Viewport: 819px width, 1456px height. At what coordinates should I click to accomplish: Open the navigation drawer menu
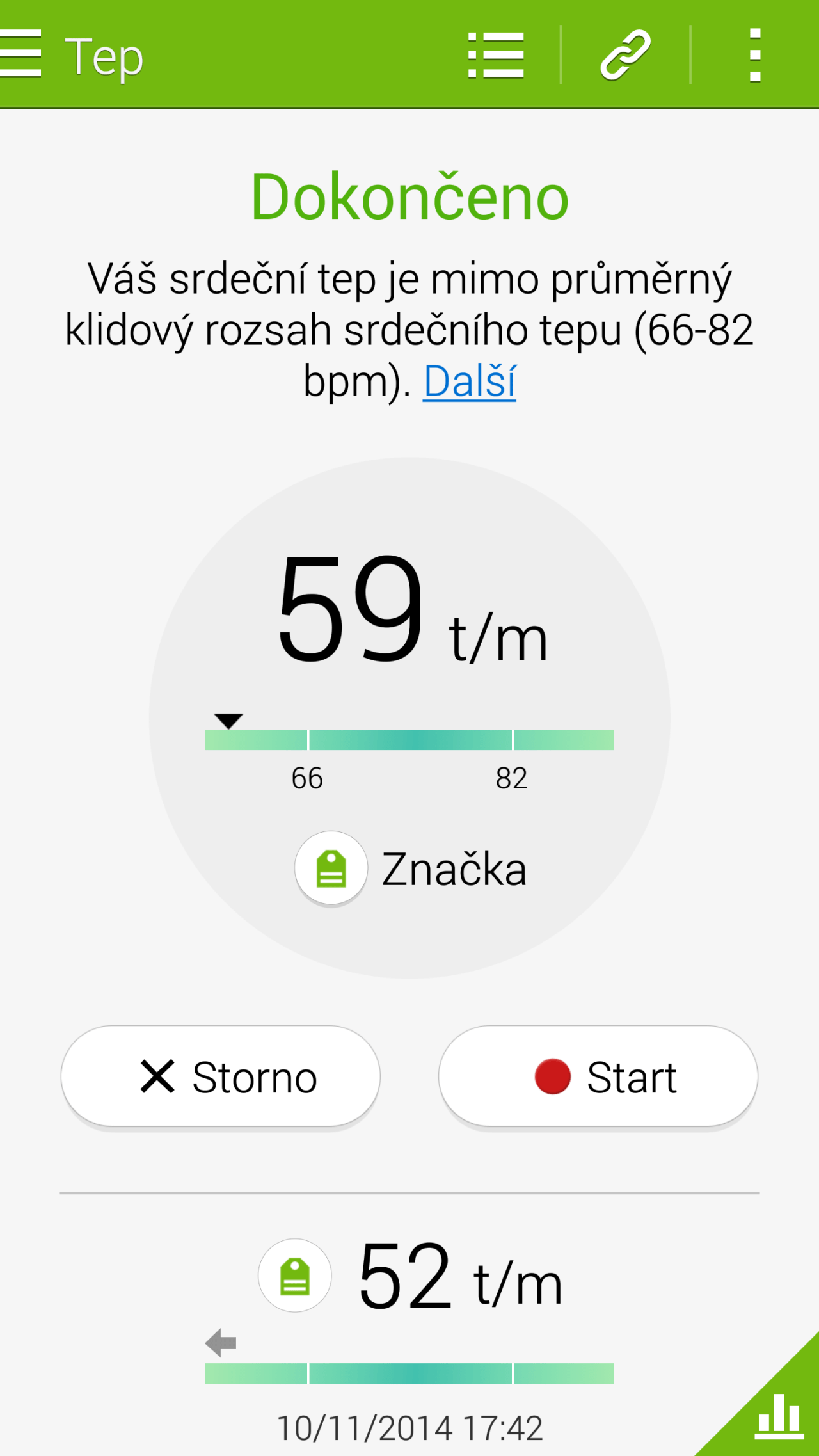[x=20, y=54]
